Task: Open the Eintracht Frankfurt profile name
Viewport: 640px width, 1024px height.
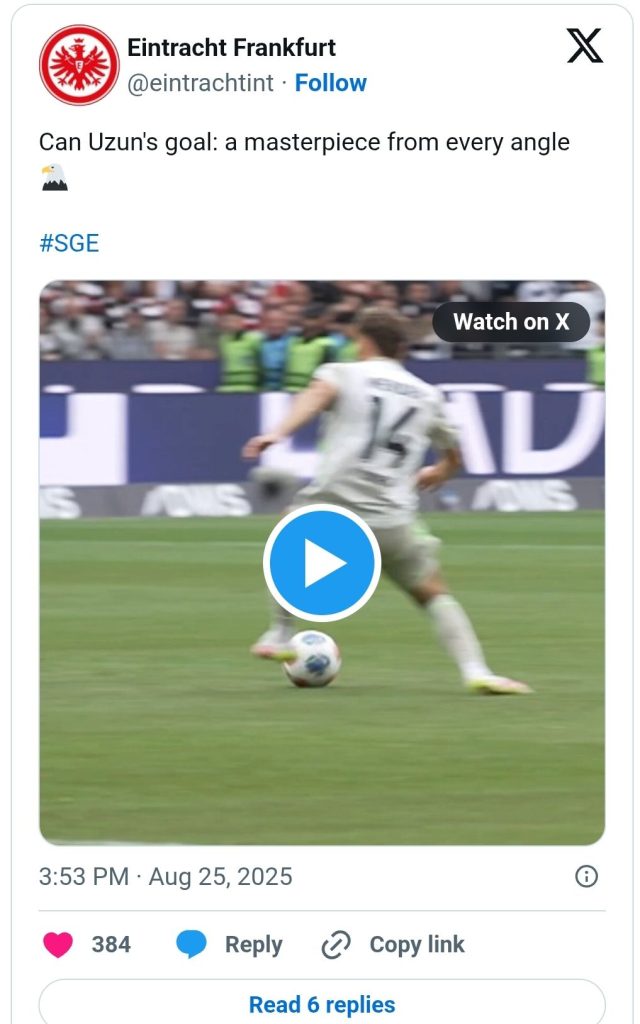Action: (231, 47)
